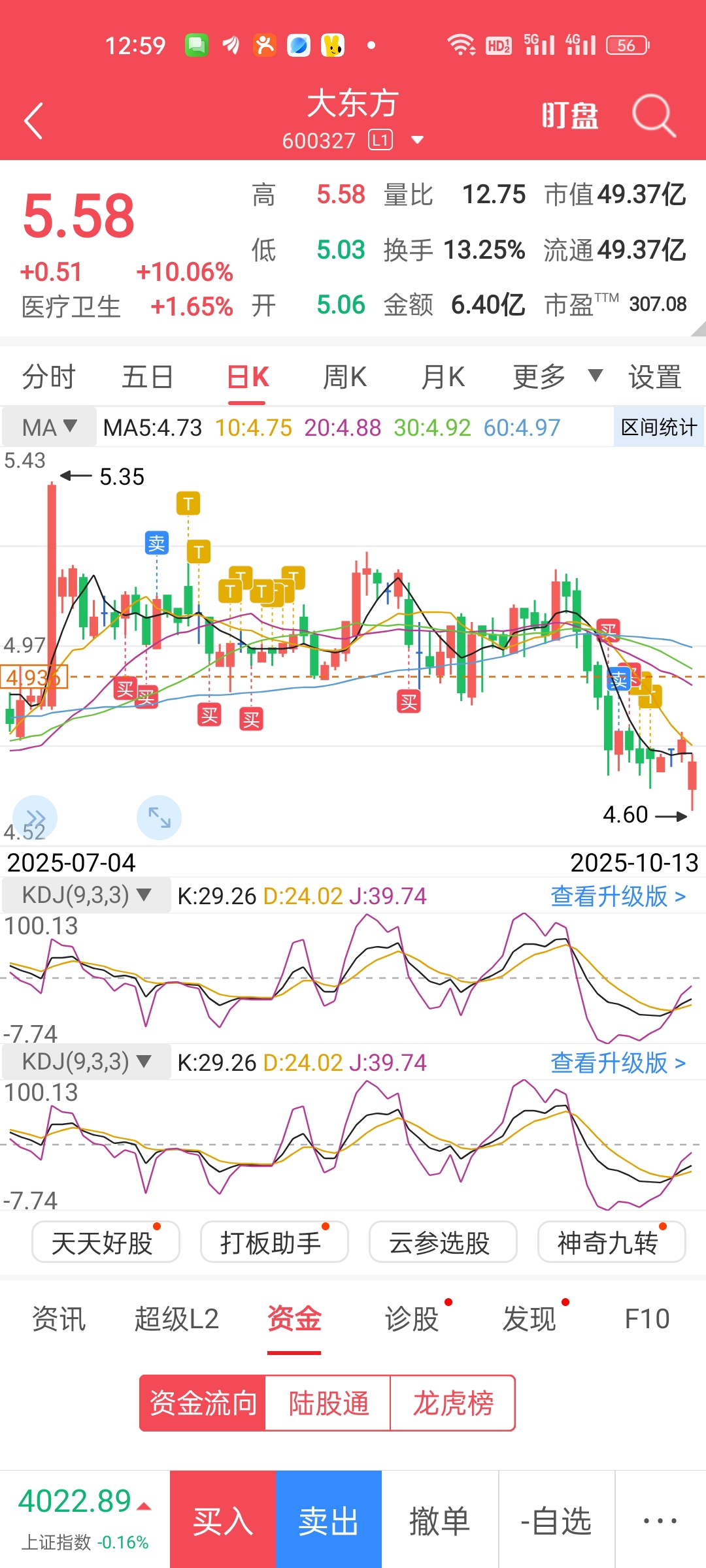This screenshot has height=1568, width=706.
Task: Select the 月K chart tab
Action: tap(443, 377)
